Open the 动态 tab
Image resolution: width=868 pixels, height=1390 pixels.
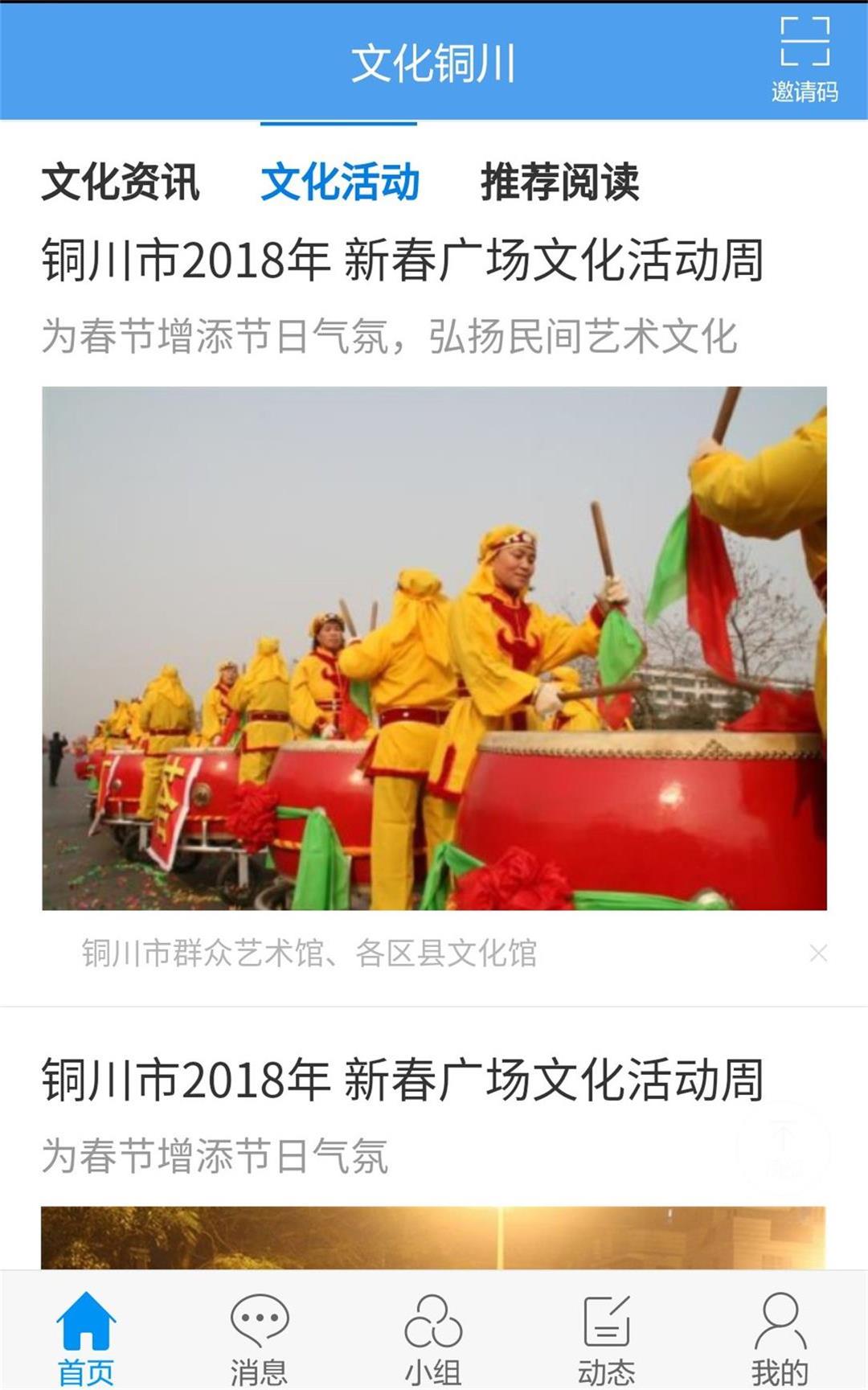(607, 1338)
